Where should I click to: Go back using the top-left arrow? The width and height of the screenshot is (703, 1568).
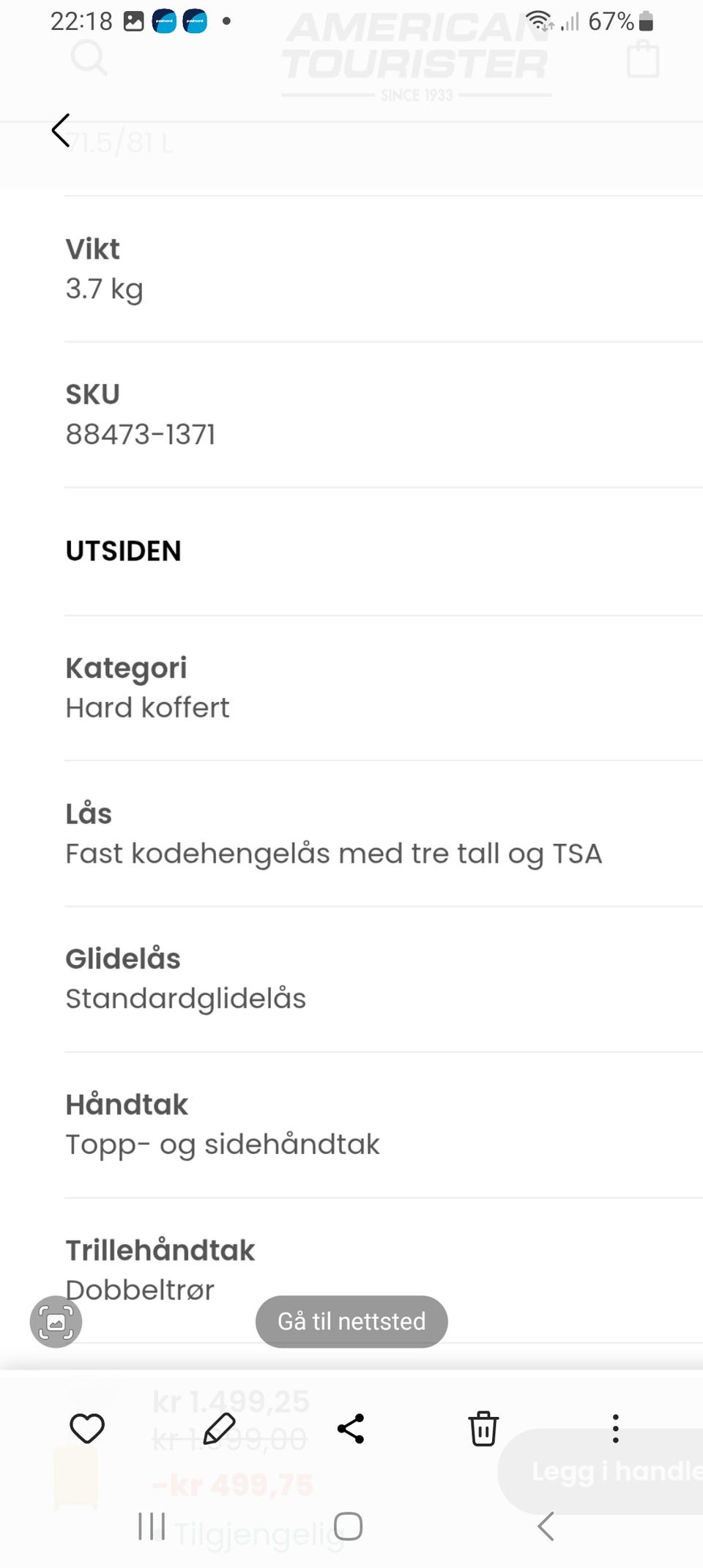pyautogui.click(x=61, y=130)
